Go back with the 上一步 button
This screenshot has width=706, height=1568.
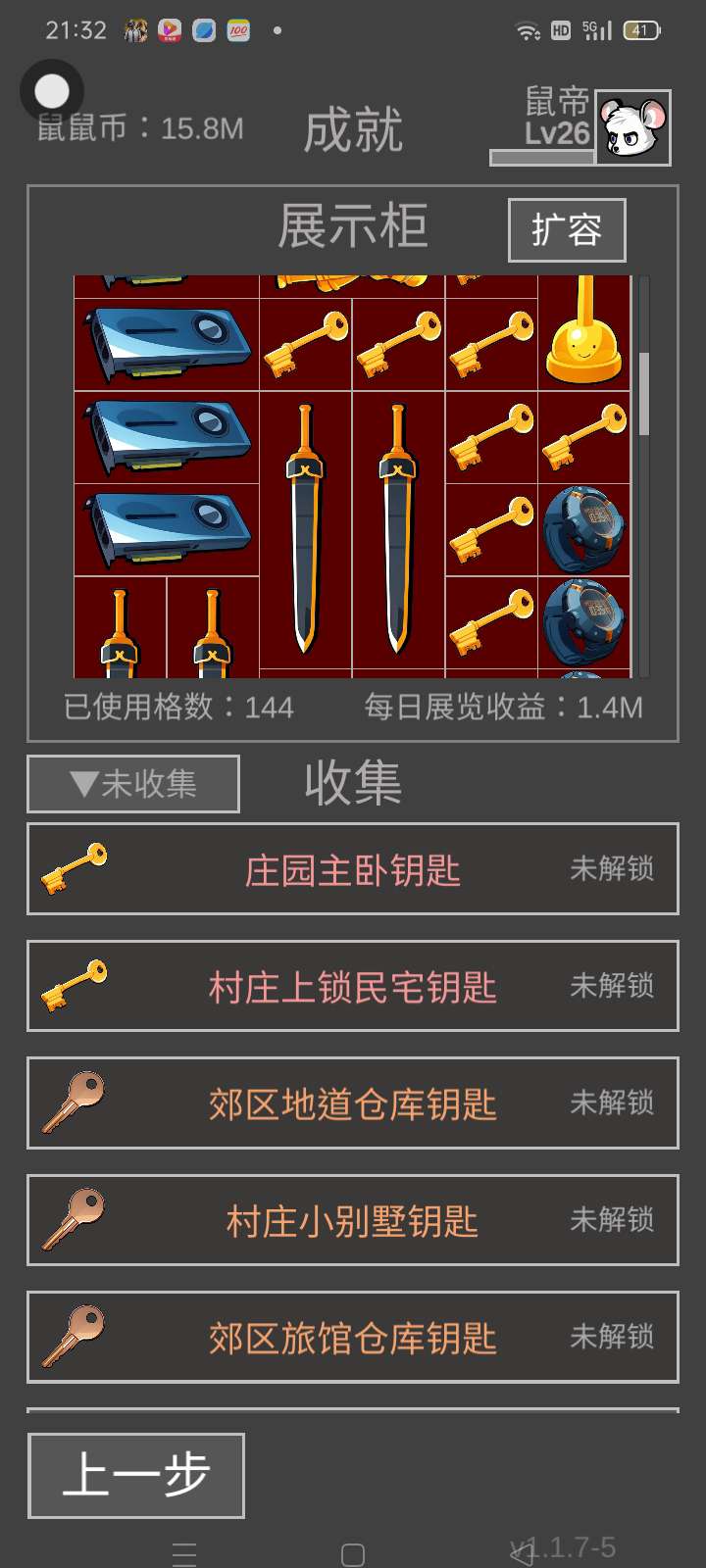pos(136,1476)
